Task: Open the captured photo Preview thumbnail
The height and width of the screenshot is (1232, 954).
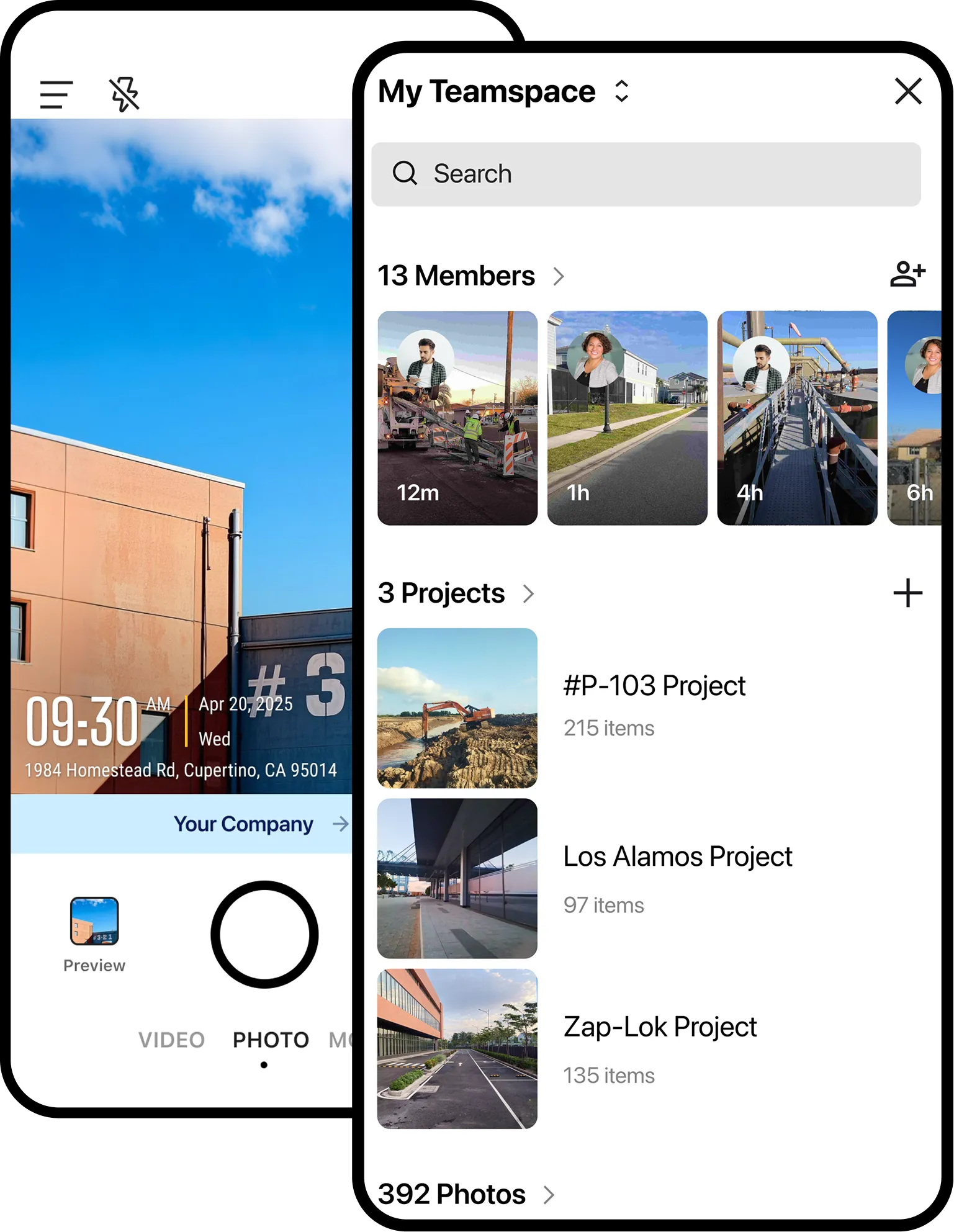Action: pyautogui.click(x=94, y=921)
